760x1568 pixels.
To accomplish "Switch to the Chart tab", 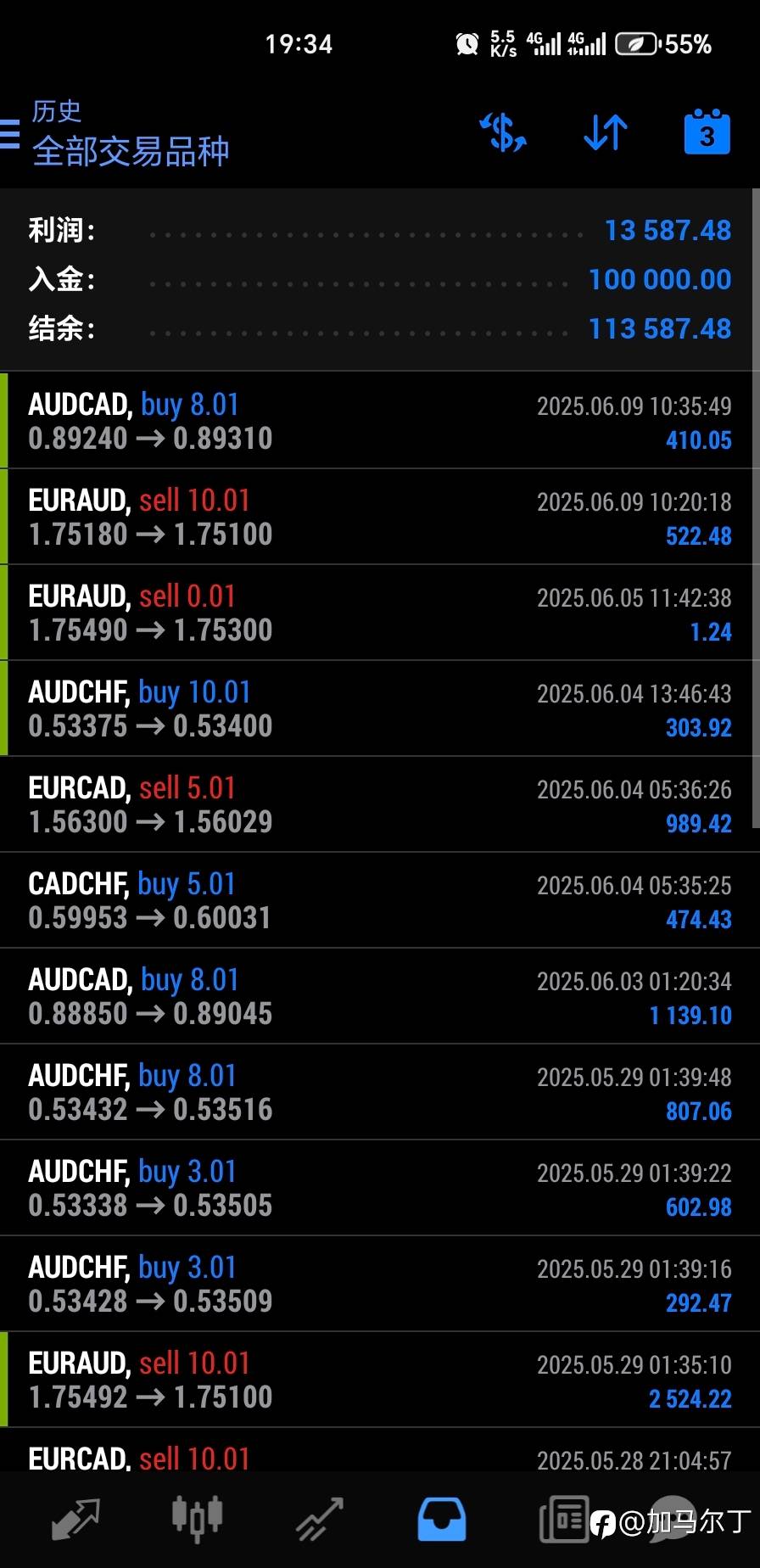I will coord(197,1519).
